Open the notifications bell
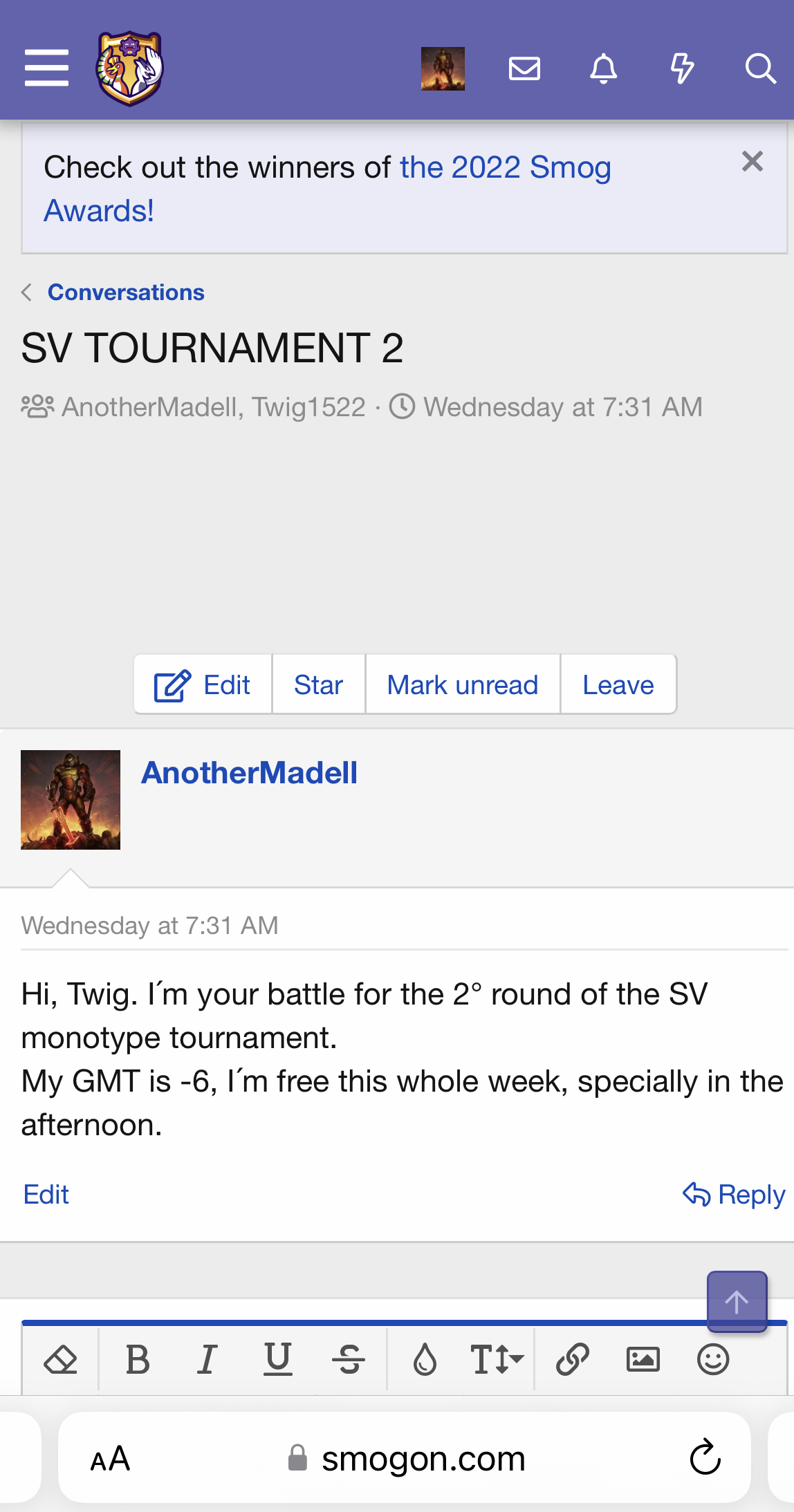The width and height of the screenshot is (794, 1512). point(603,68)
